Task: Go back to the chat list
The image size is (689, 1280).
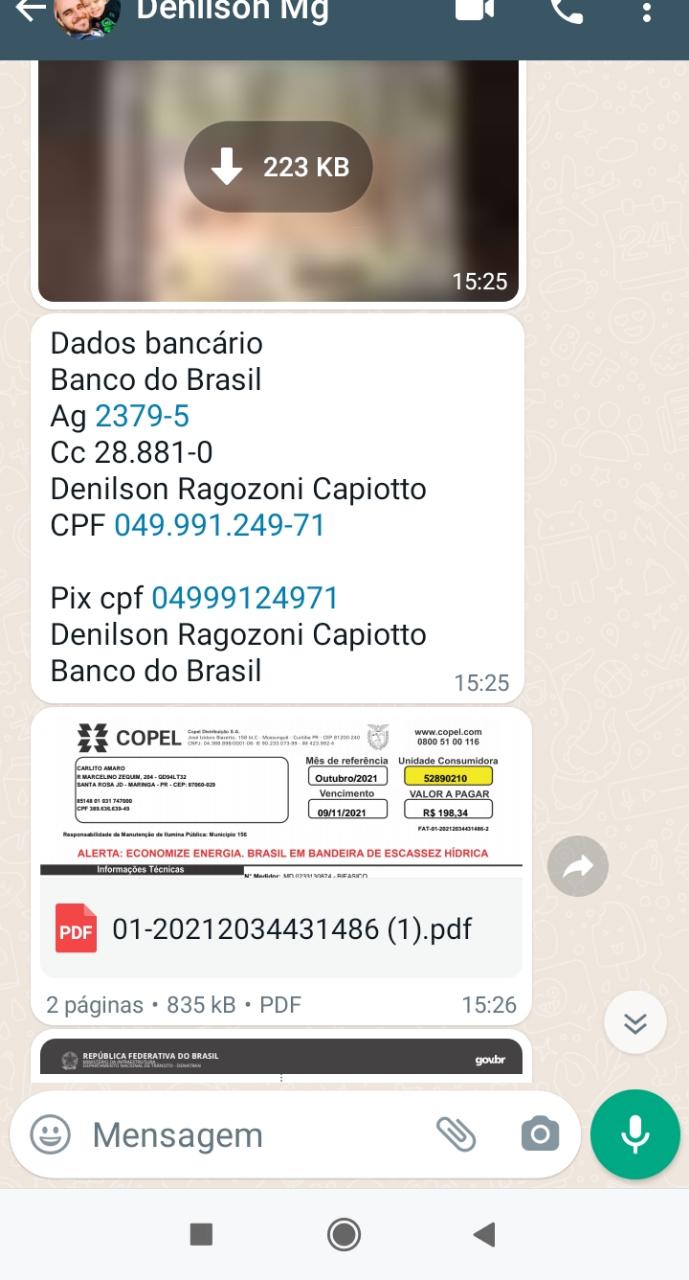Action: click(30, 10)
